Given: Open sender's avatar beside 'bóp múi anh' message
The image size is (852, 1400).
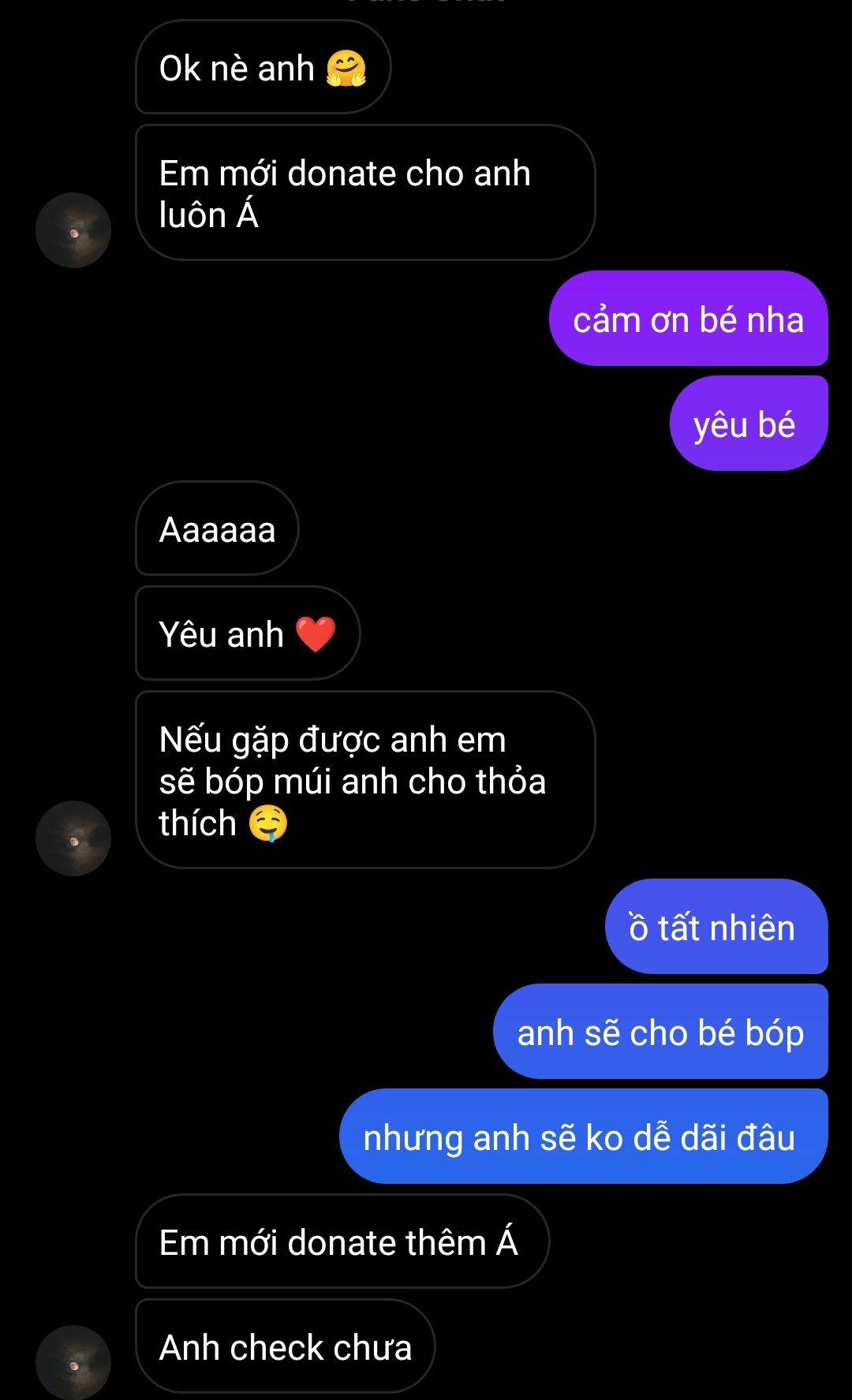Looking at the screenshot, I should [73, 838].
